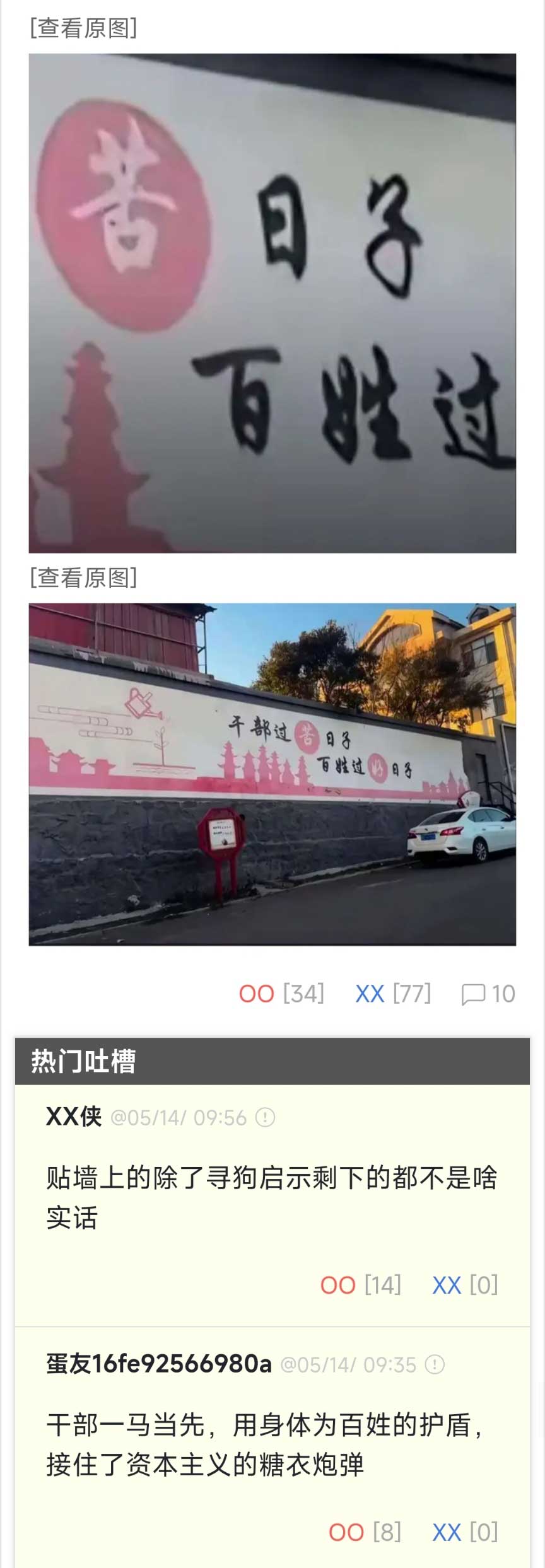Screen dimensions: 545x1568
Task: Open the post's 10 comments
Action: pyautogui.click(x=489, y=994)
